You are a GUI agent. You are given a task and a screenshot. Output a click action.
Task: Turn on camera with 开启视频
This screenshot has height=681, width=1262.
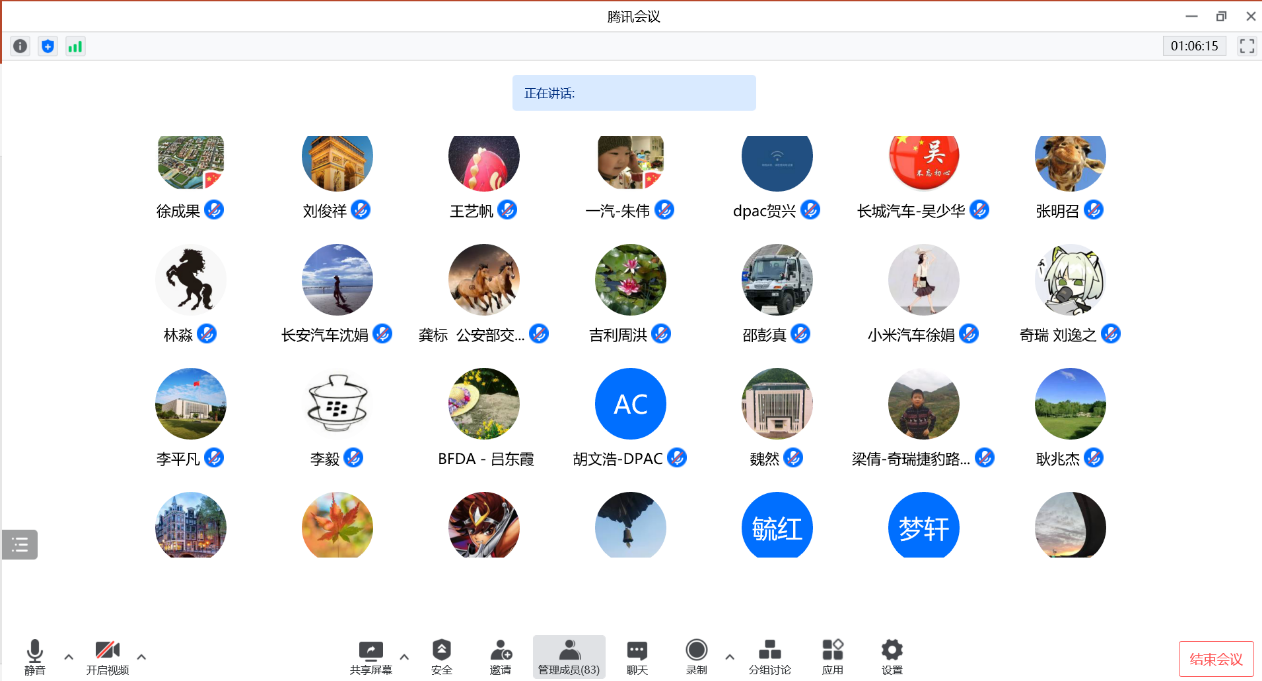click(107, 656)
